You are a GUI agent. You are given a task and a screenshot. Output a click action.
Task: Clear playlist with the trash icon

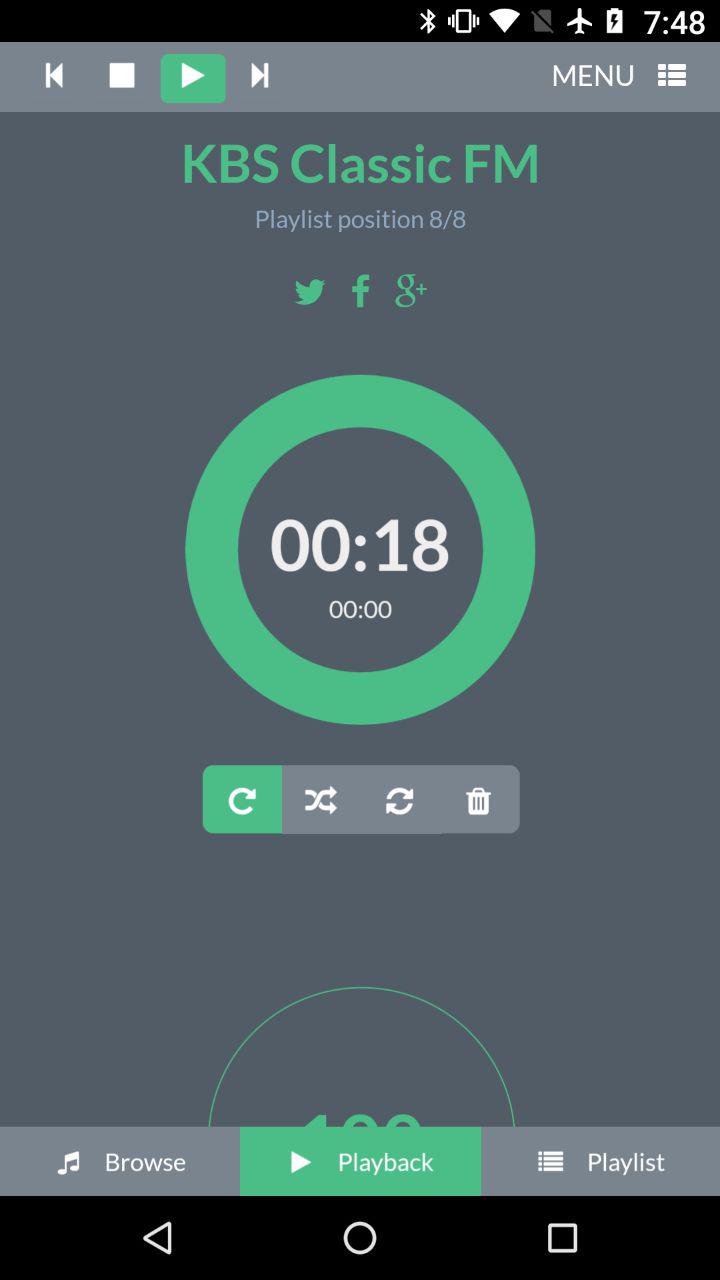pos(479,799)
